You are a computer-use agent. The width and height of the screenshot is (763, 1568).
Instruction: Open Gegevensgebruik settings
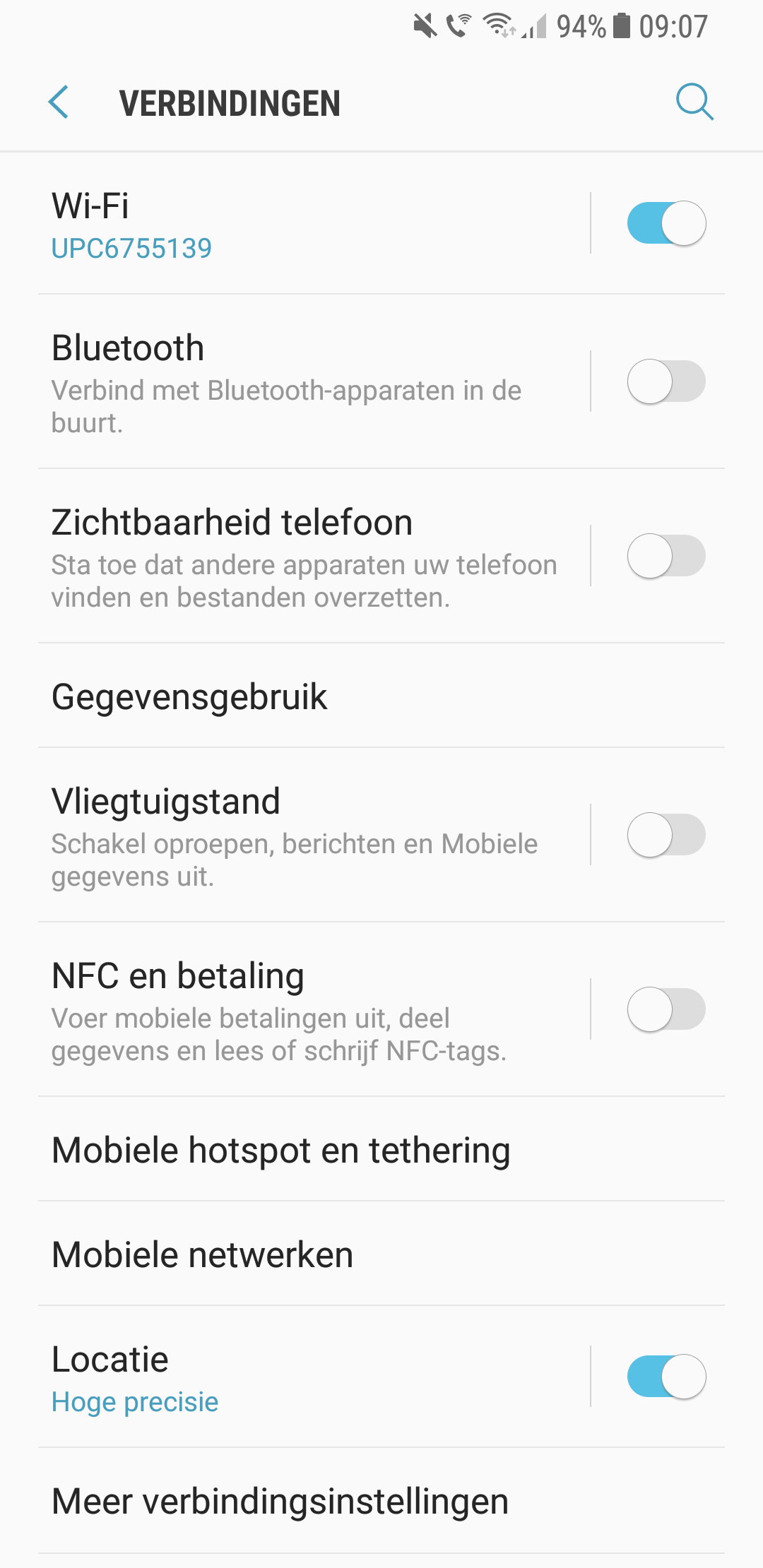[x=189, y=696]
